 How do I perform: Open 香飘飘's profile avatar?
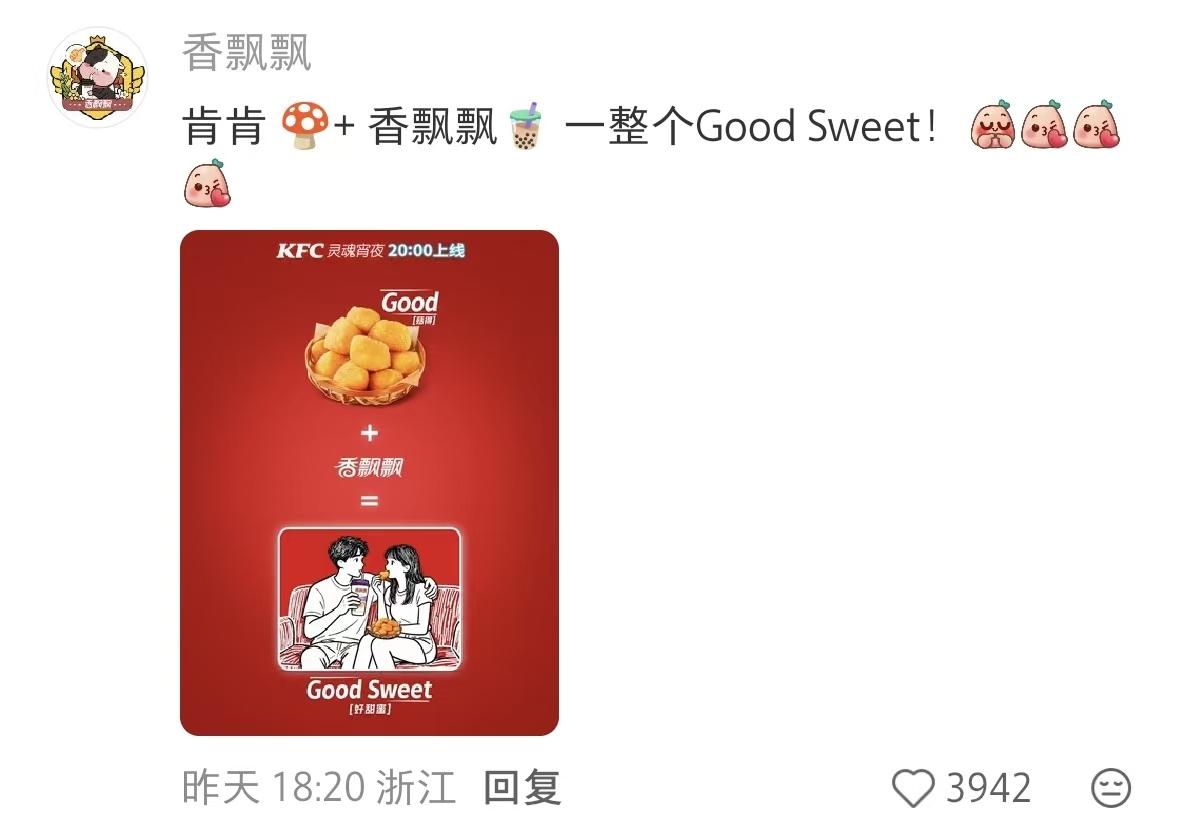[x=97, y=78]
